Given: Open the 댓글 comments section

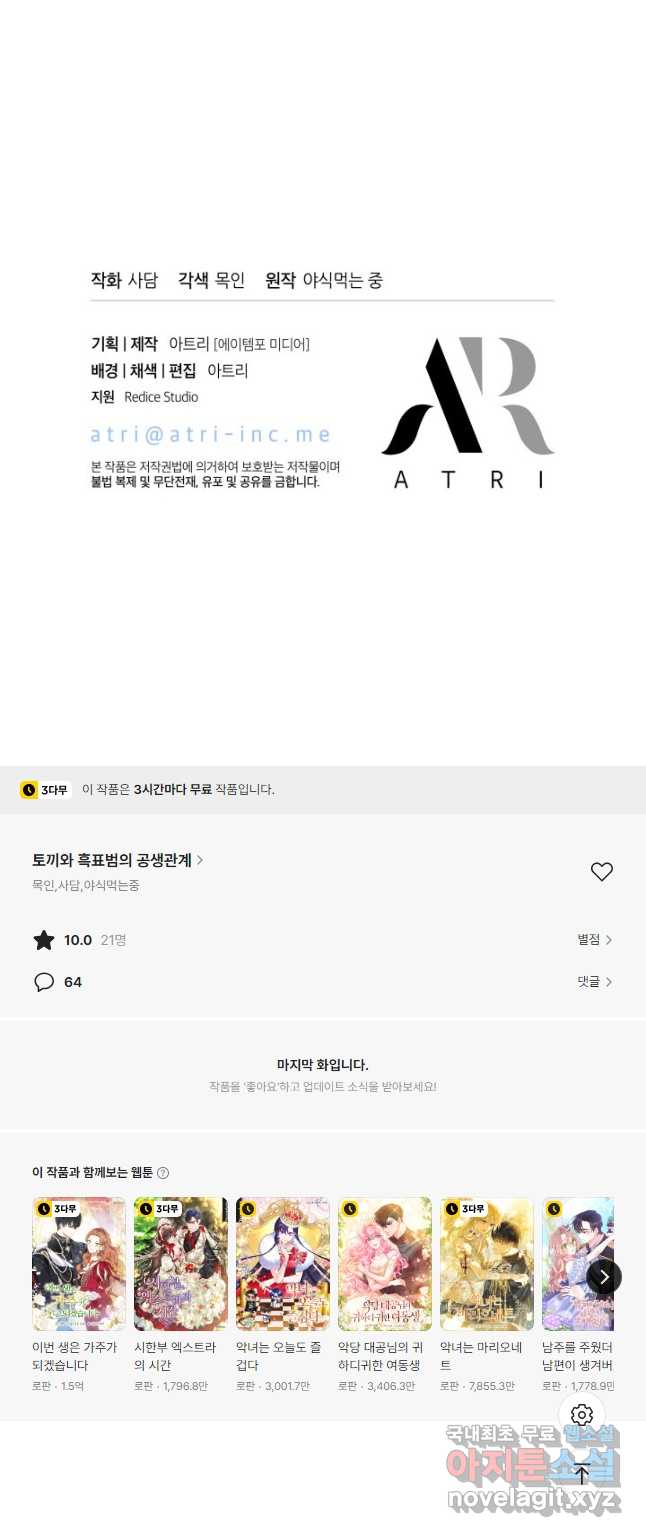Looking at the screenshot, I should 594,982.
